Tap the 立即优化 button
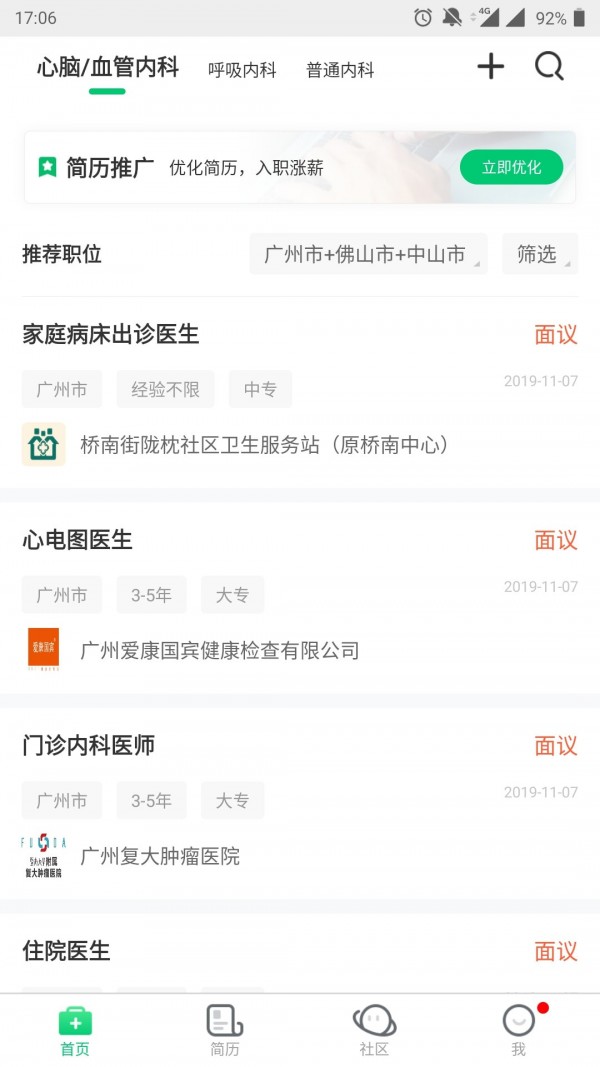This screenshot has width=600, height=1067. (511, 168)
